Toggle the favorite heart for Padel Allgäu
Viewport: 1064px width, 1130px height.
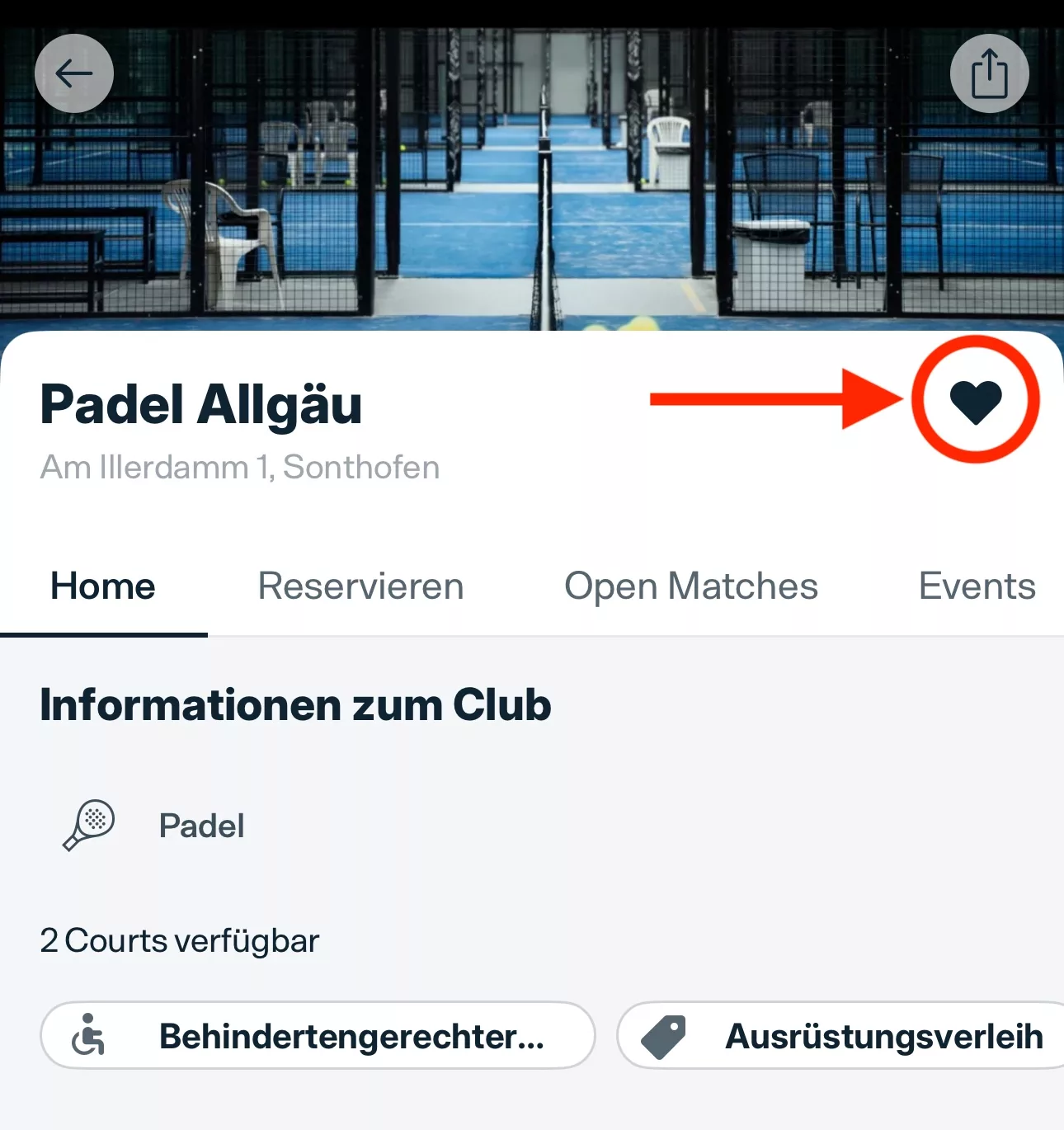pos(976,401)
